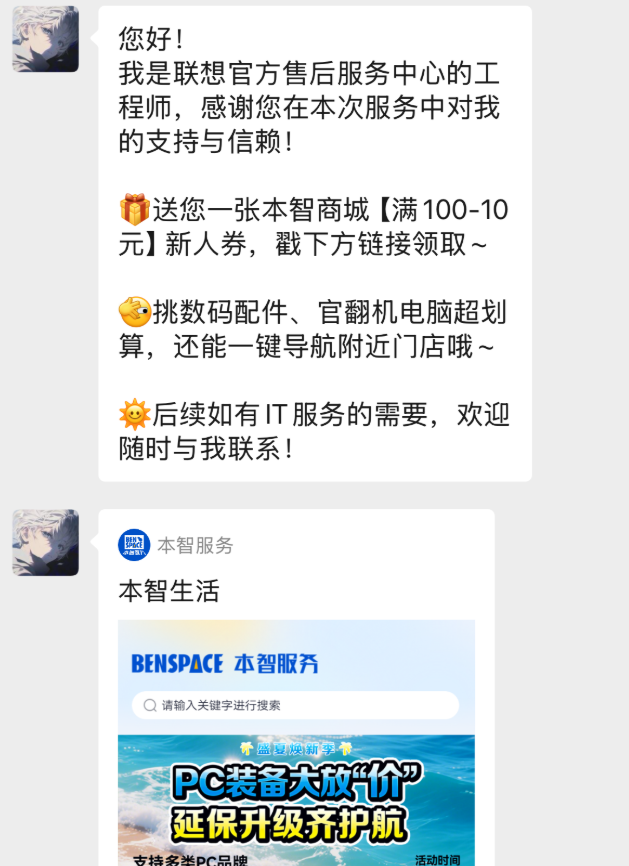Open the 本智生活 mini program card
The width and height of the screenshot is (629, 866).
296,700
